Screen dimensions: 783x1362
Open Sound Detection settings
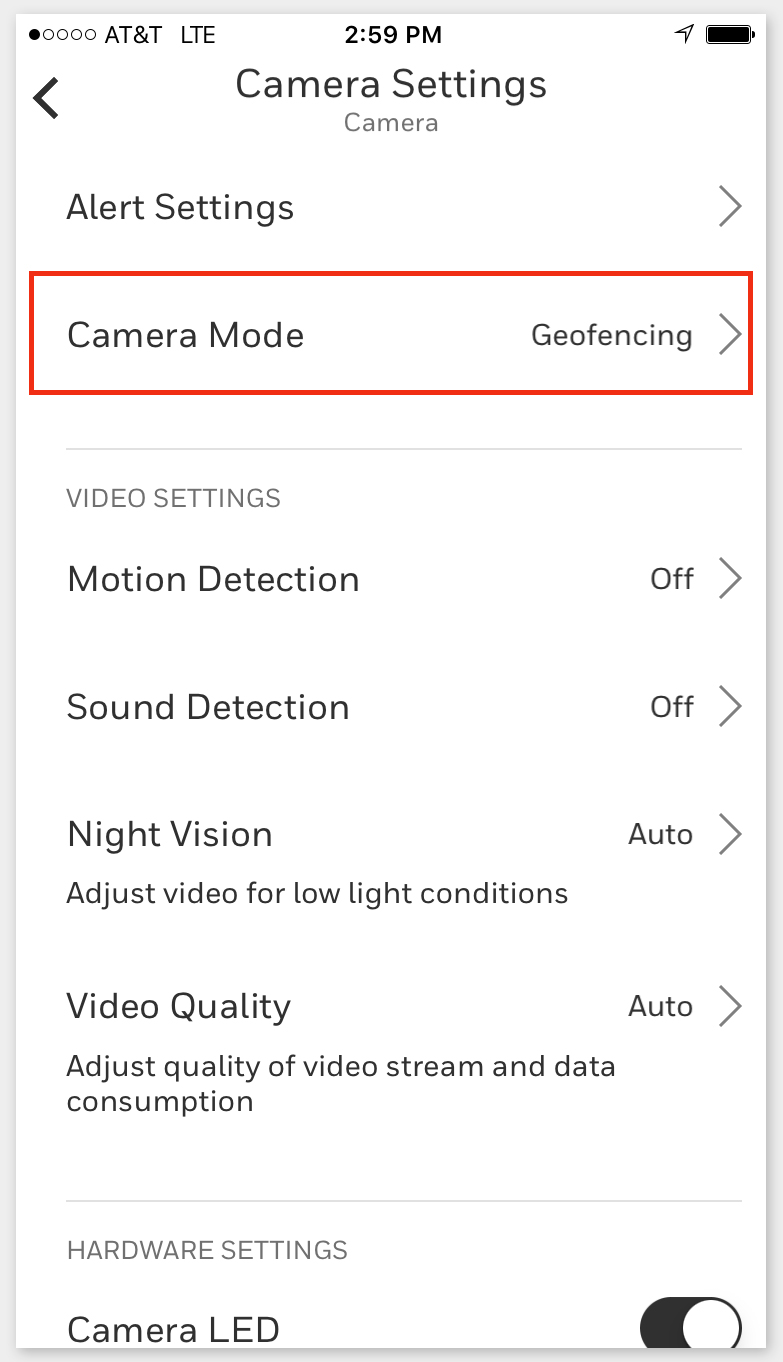click(x=390, y=707)
